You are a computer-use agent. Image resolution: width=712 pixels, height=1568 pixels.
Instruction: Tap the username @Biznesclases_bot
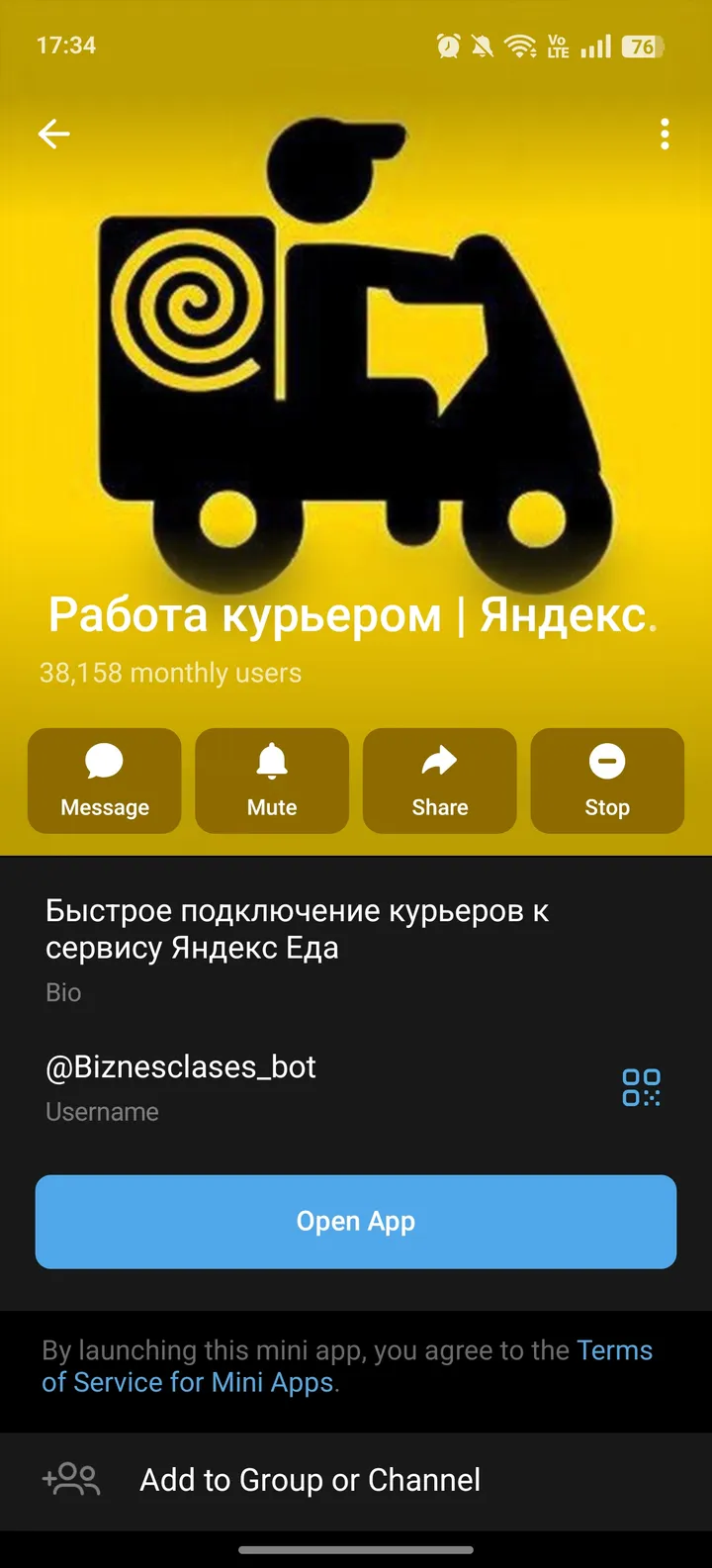click(x=180, y=1066)
